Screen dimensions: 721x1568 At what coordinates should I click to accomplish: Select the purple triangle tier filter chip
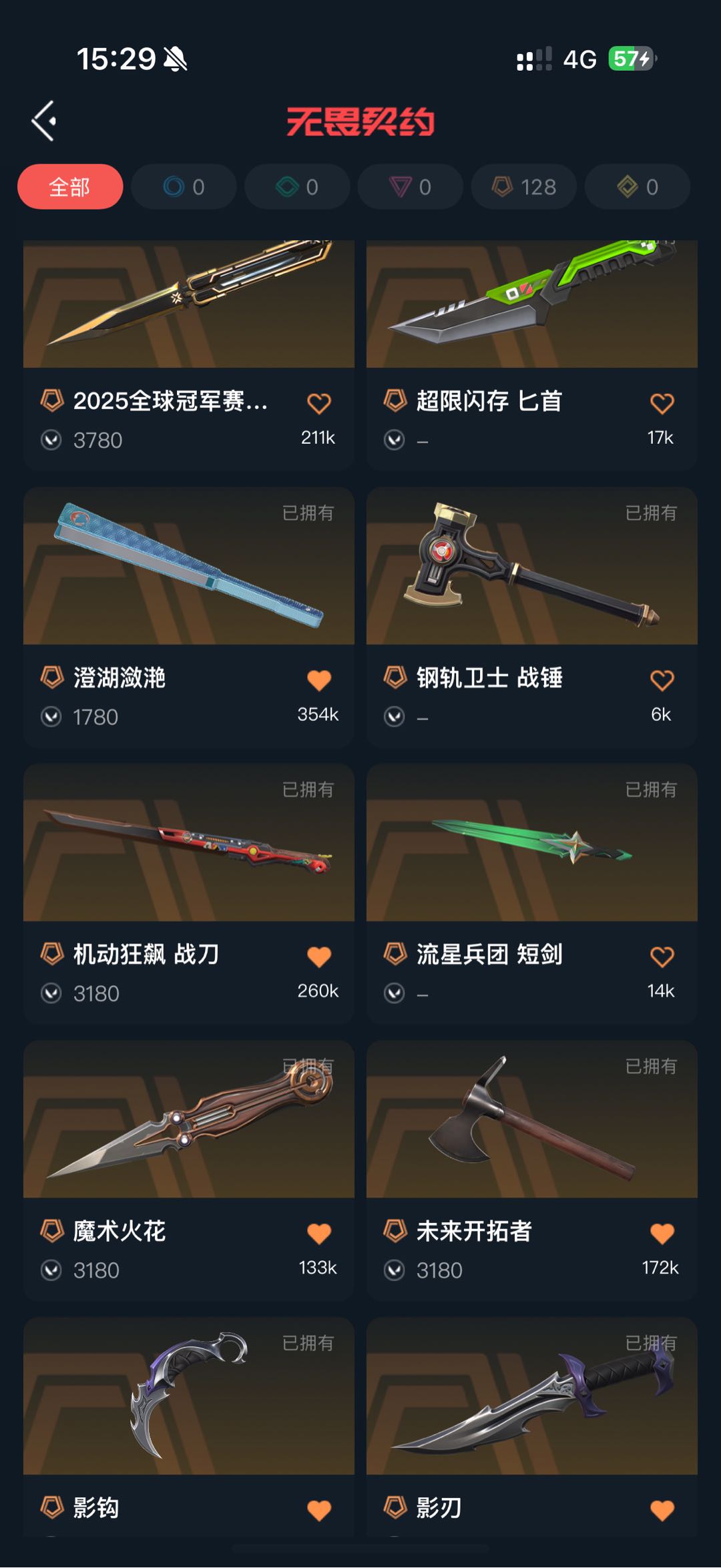411,187
